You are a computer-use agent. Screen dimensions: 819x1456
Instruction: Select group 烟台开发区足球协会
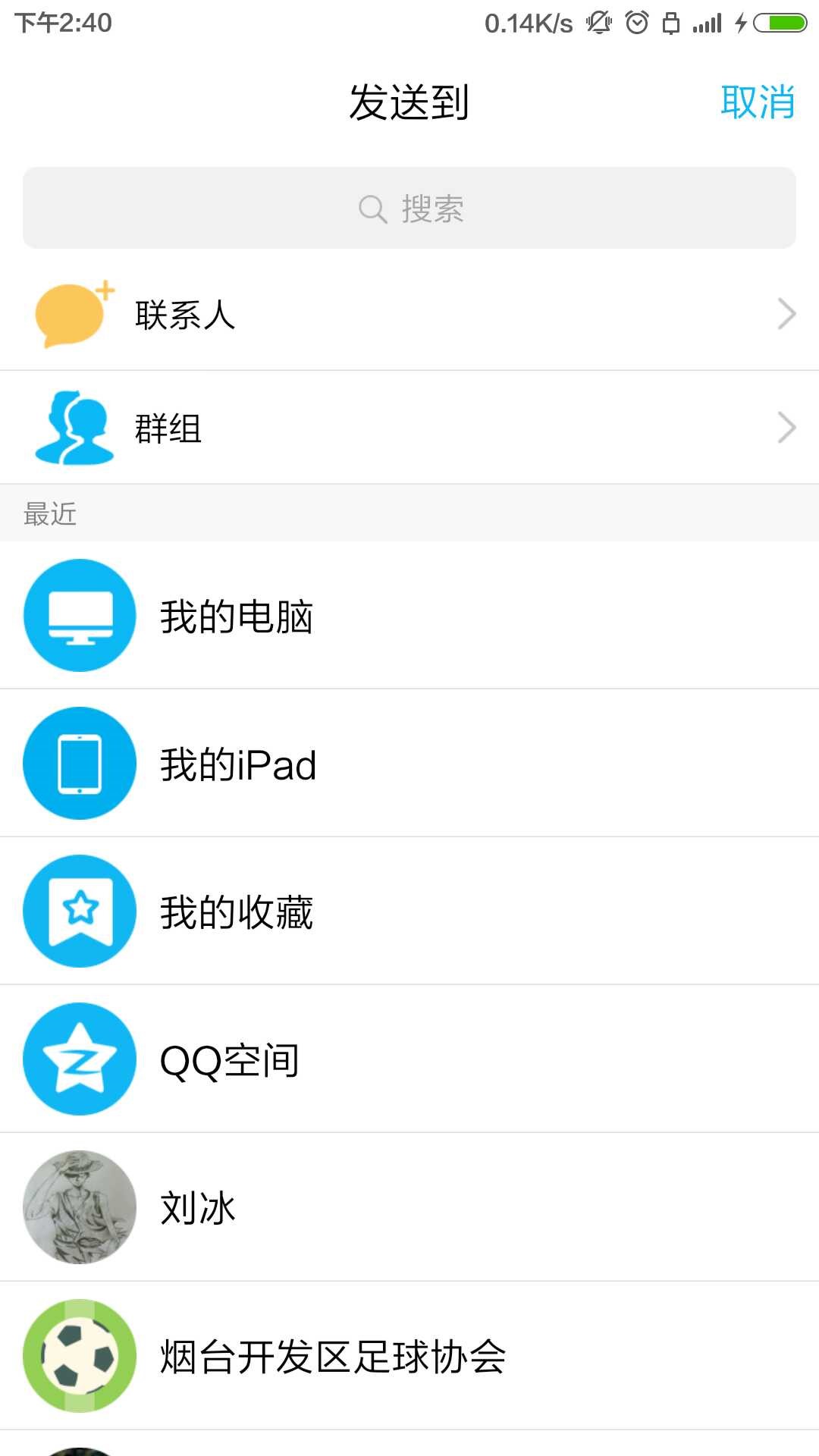point(409,1356)
